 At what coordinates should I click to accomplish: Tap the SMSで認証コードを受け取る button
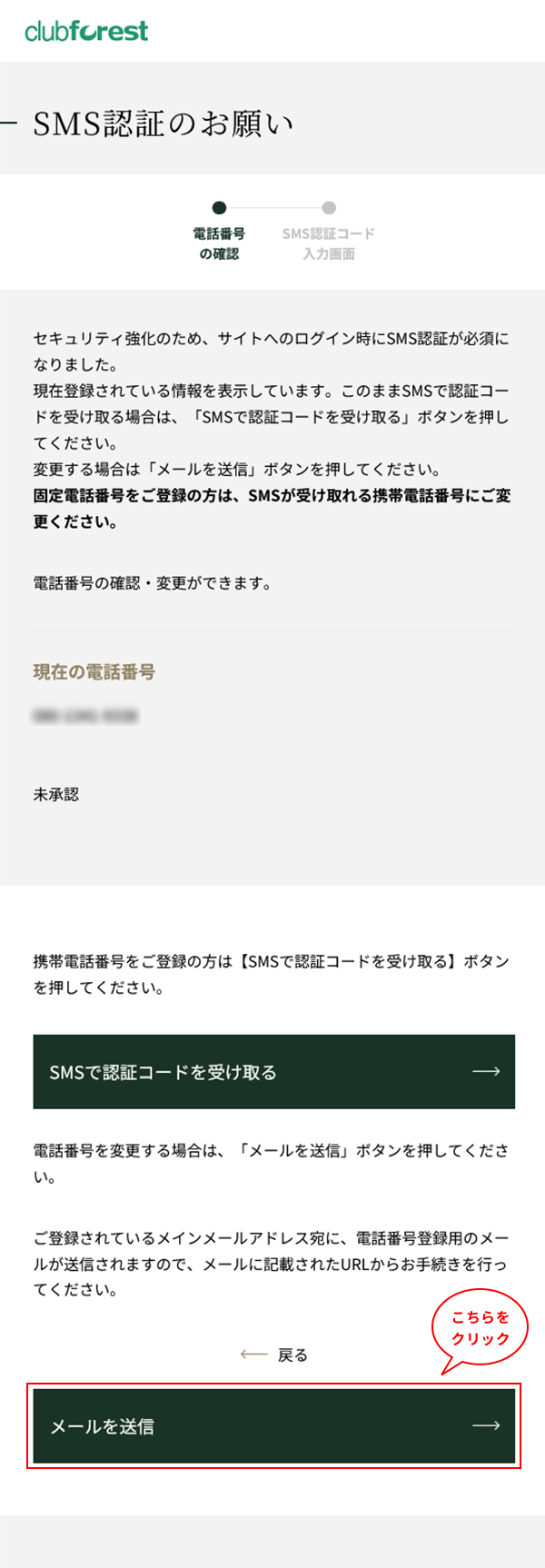click(273, 1071)
